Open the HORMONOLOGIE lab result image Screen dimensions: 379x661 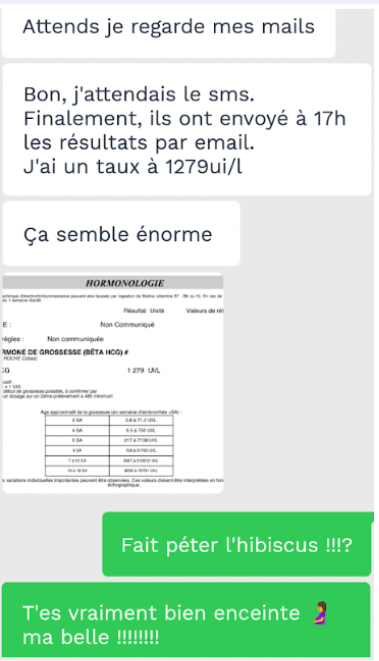[113, 383]
